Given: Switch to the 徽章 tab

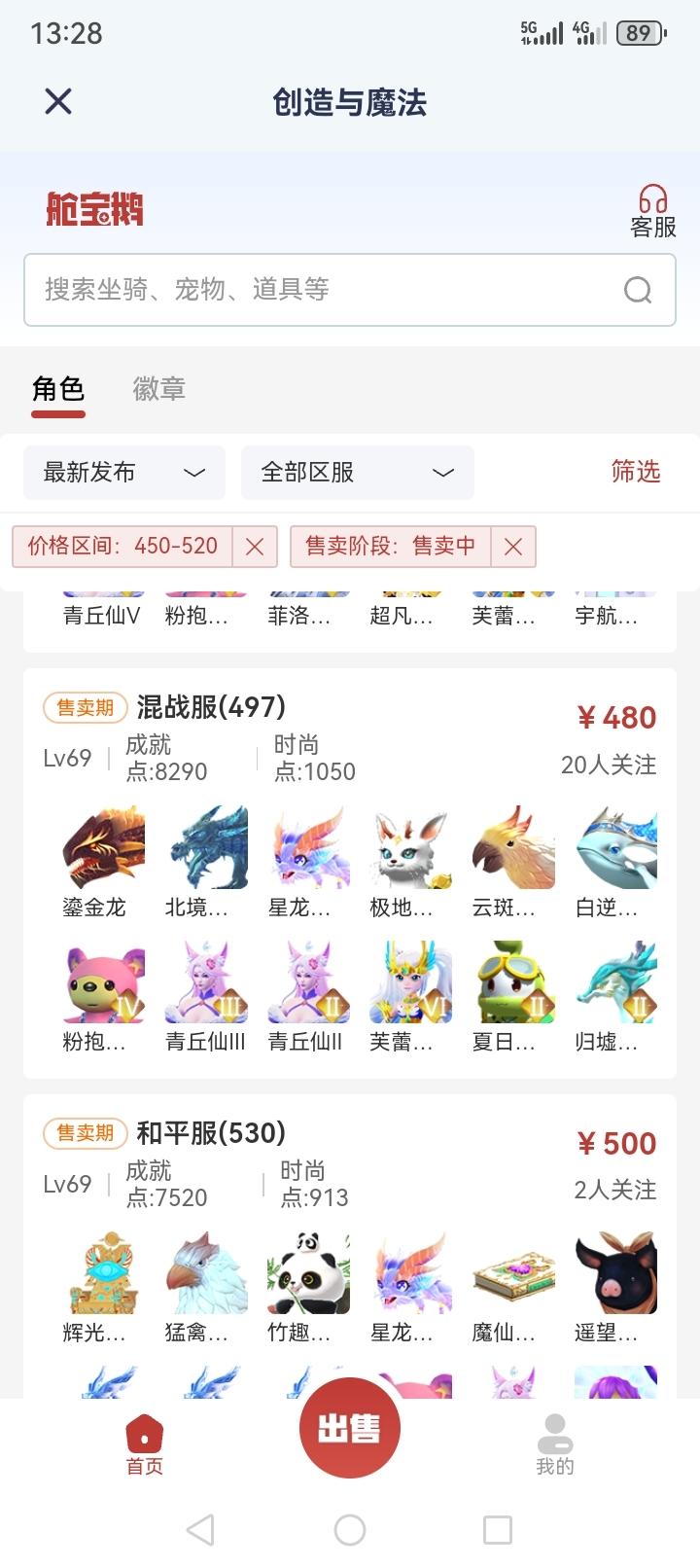Looking at the screenshot, I should tap(158, 389).
